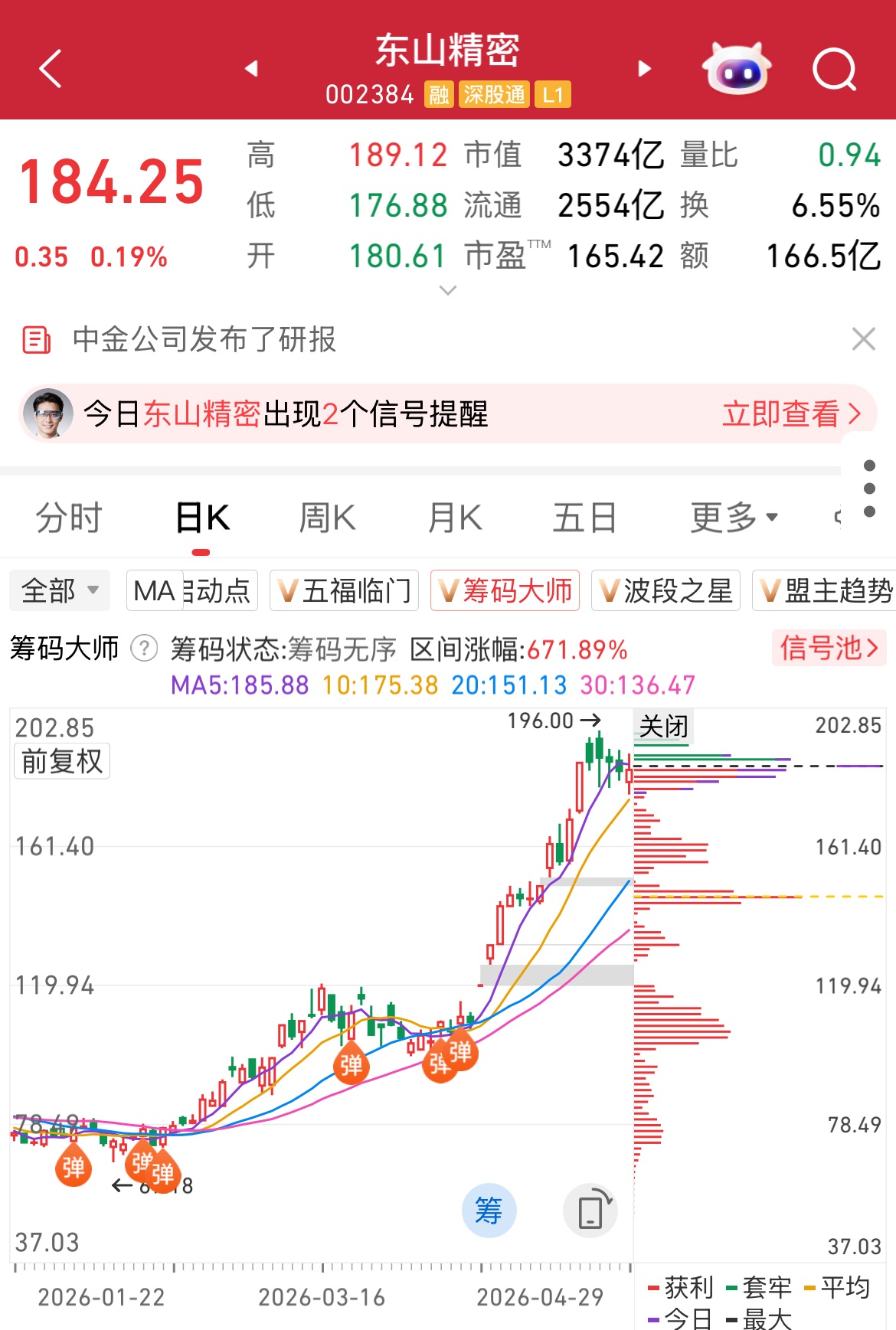Show the 月K chart
The height and width of the screenshot is (1330, 896).
[x=455, y=518]
